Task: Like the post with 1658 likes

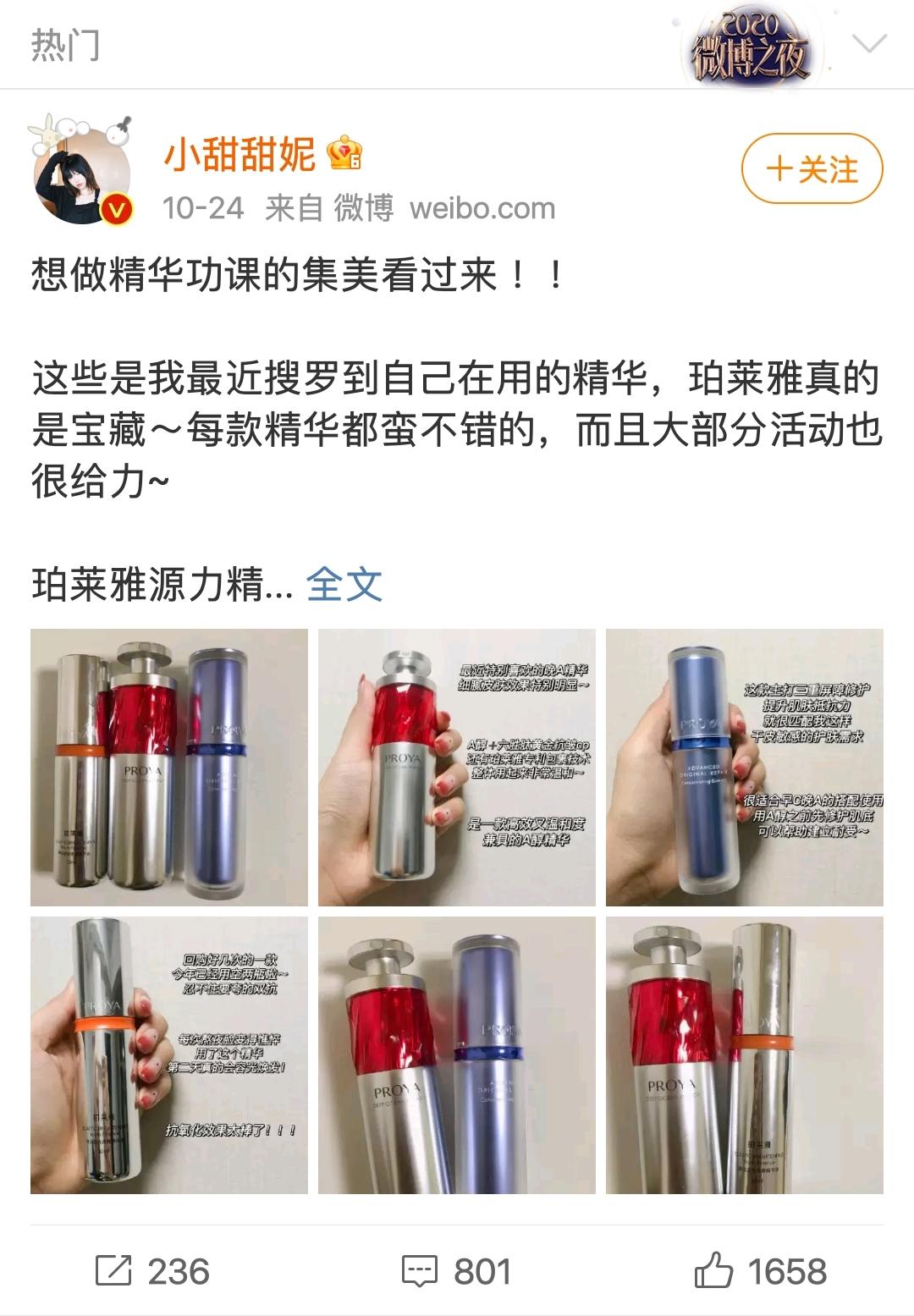Action: (x=760, y=1271)
